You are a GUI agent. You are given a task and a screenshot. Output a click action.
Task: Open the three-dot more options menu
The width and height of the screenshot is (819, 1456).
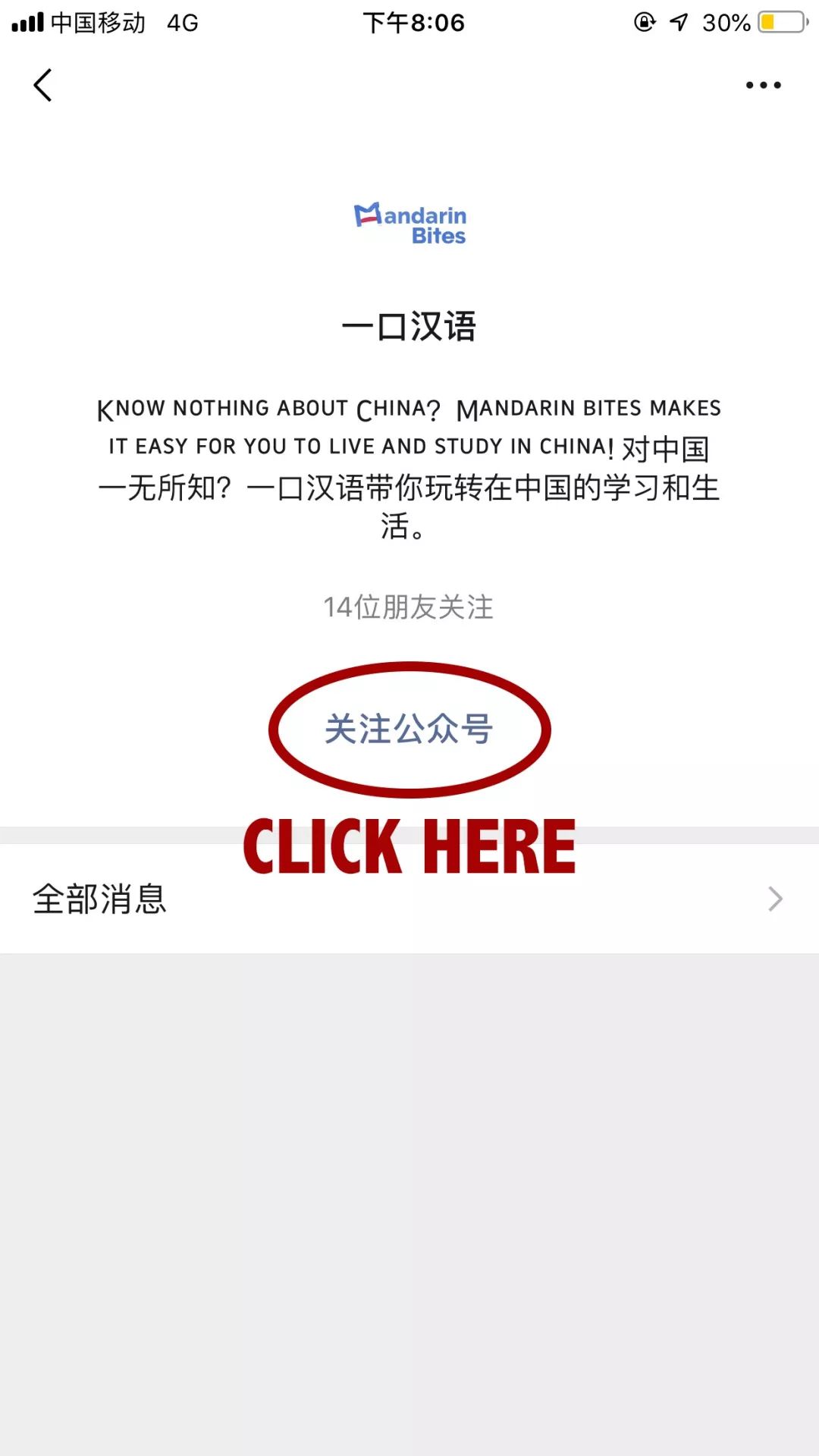click(x=763, y=85)
